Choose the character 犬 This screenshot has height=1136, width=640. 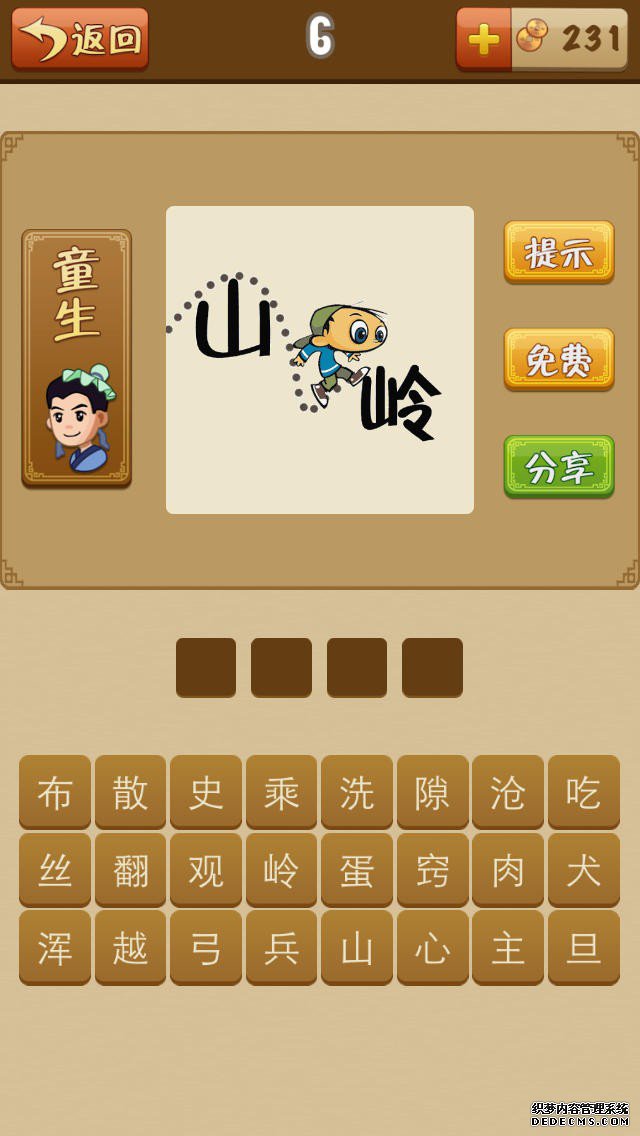pos(584,870)
